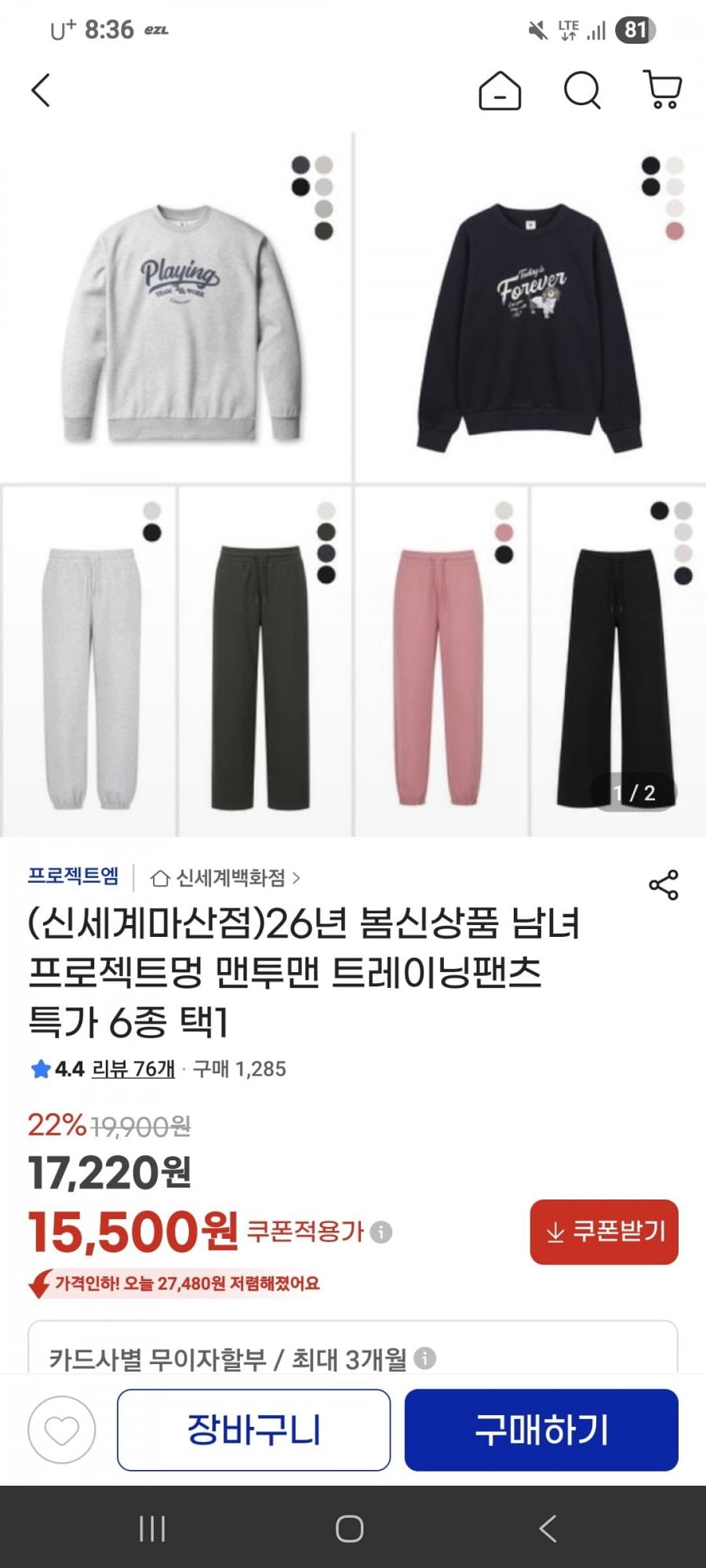Tap the system home button
706x1568 pixels.
[350, 1528]
